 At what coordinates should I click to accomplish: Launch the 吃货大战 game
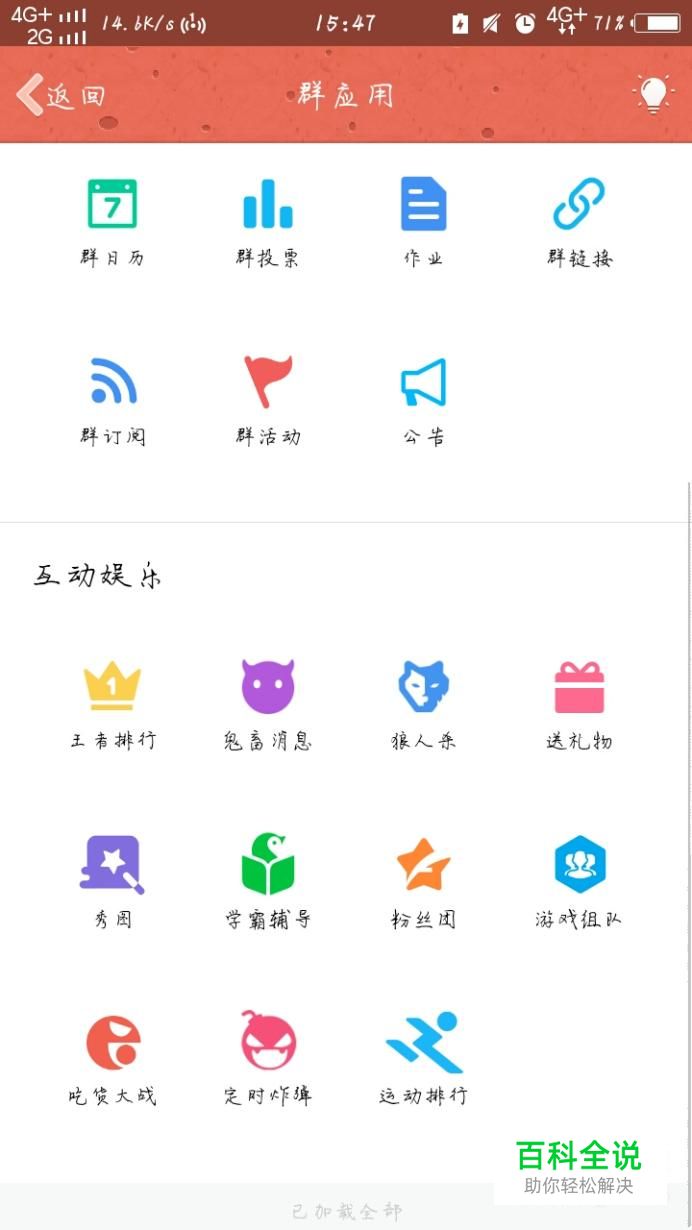(x=112, y=1060)
